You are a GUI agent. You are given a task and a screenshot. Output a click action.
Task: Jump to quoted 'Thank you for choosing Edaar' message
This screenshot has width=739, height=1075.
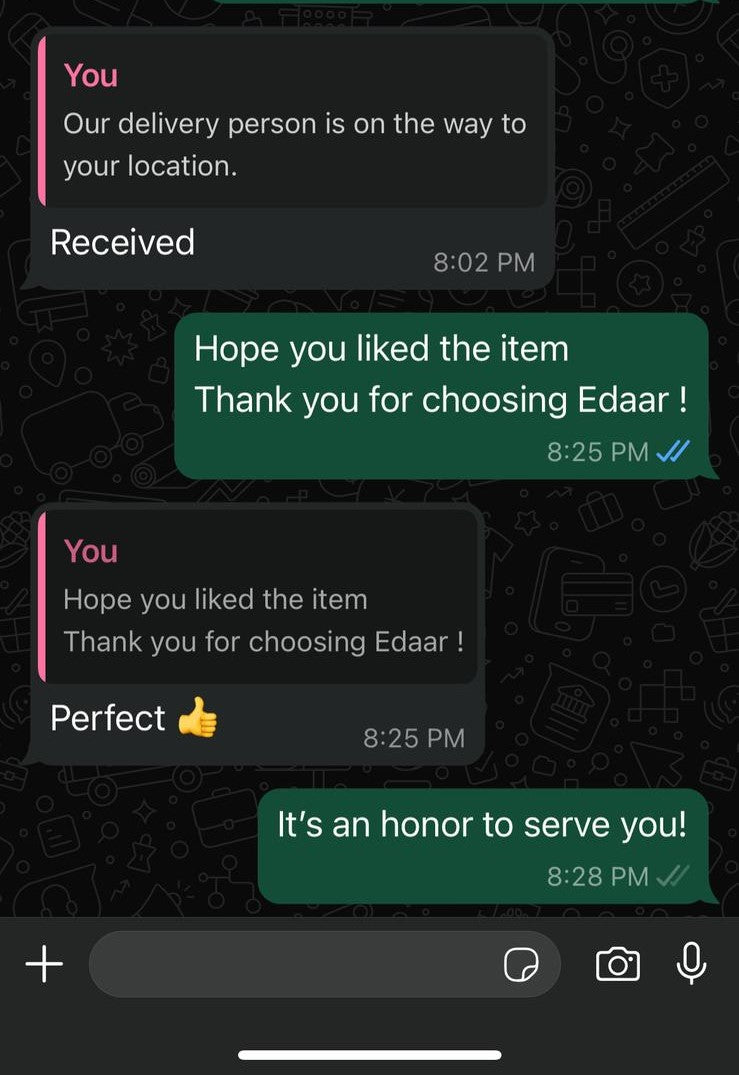[x=260, y=597]
